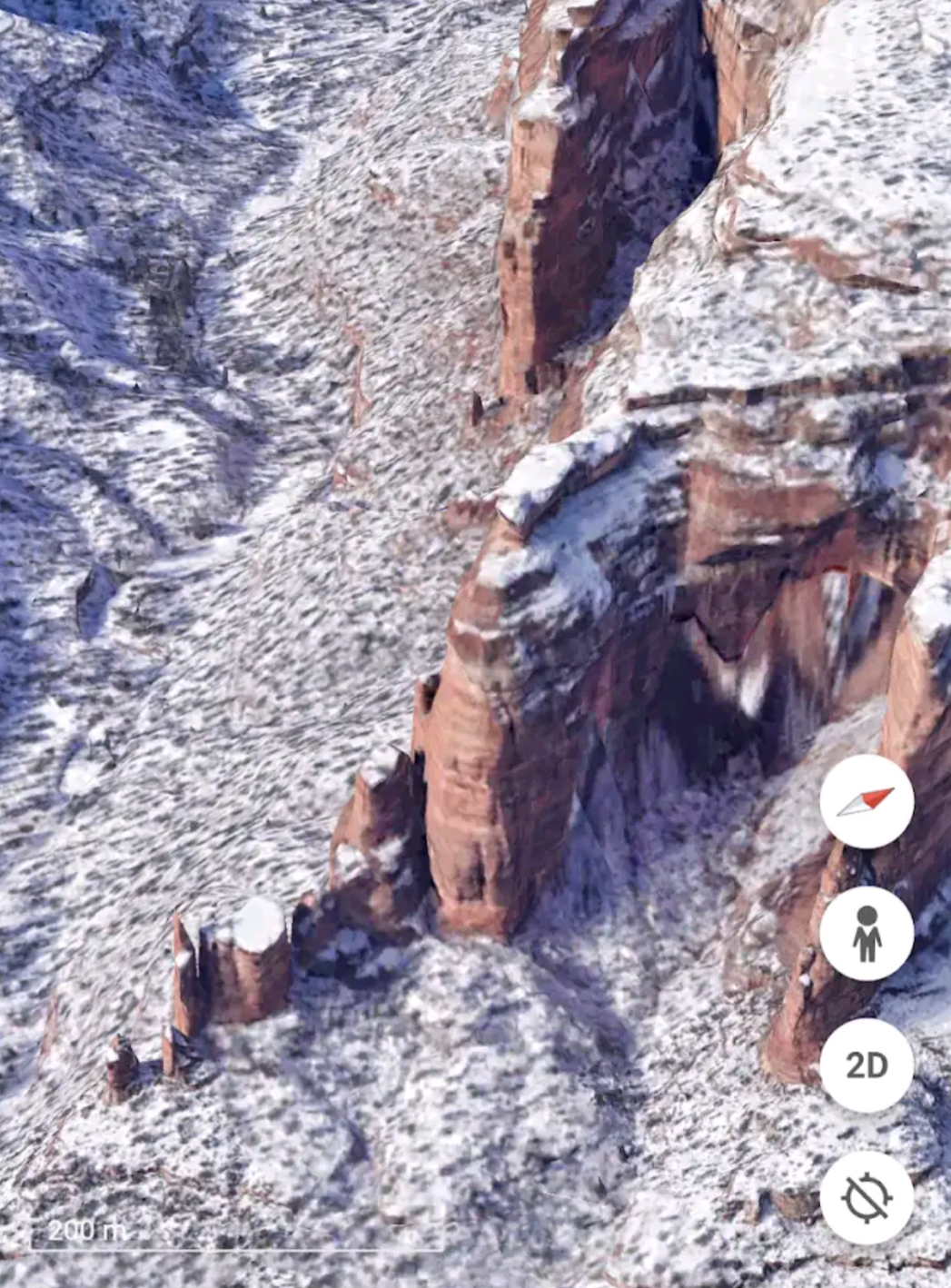Viewport: 951px width, 1288px height.
Task: Tap the compass to reset north
Action: pos(866,801)
